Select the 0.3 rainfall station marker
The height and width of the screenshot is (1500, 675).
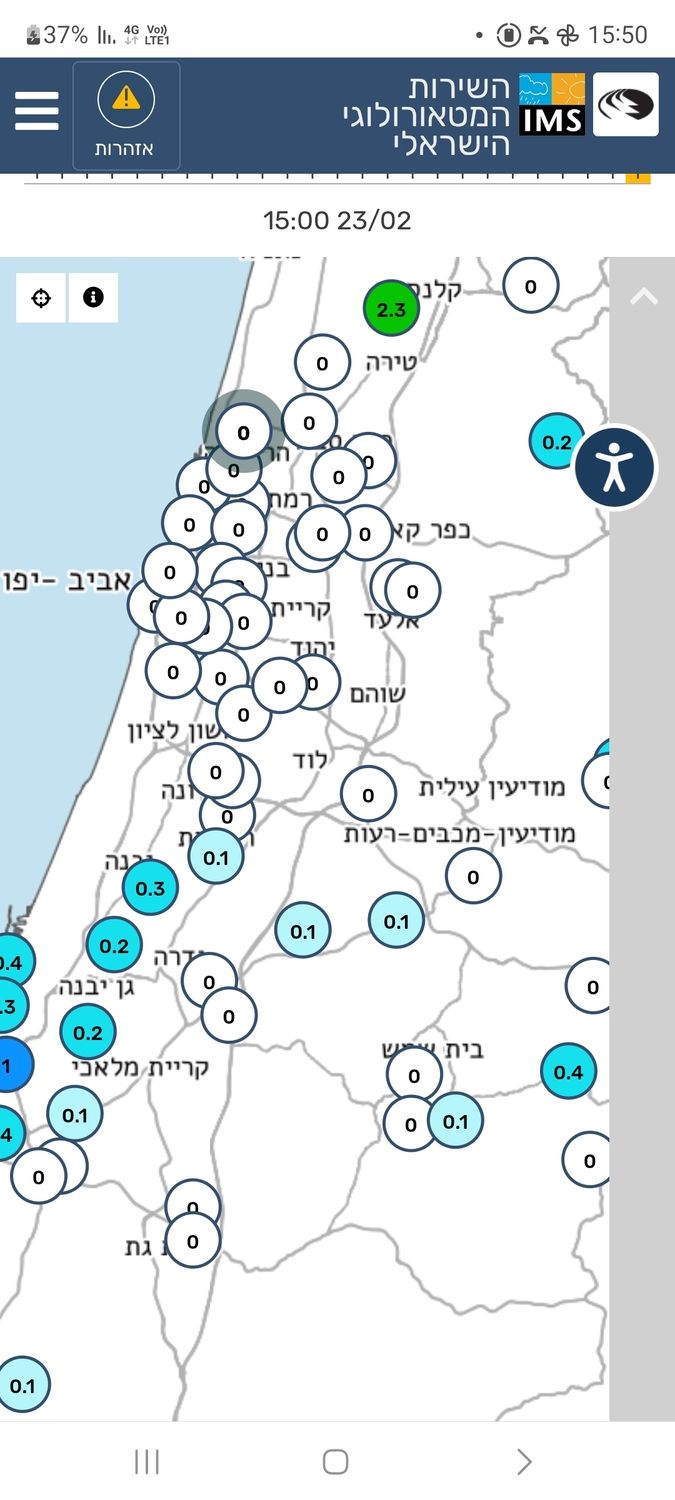pyautogui.click(x=150, y=887)
